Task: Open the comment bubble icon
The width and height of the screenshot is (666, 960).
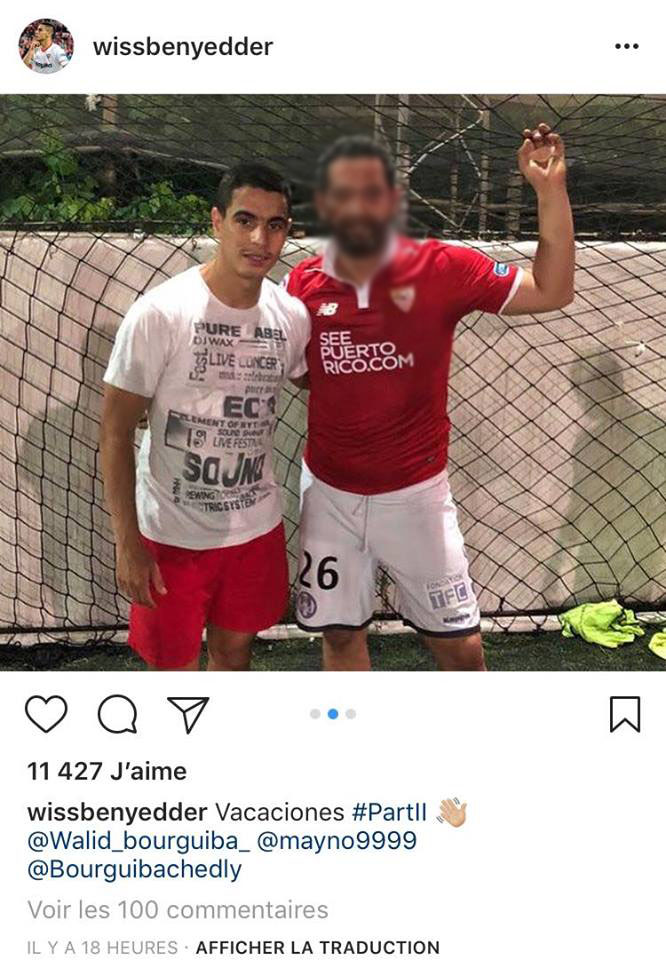Action: click(x=117, y=714)
